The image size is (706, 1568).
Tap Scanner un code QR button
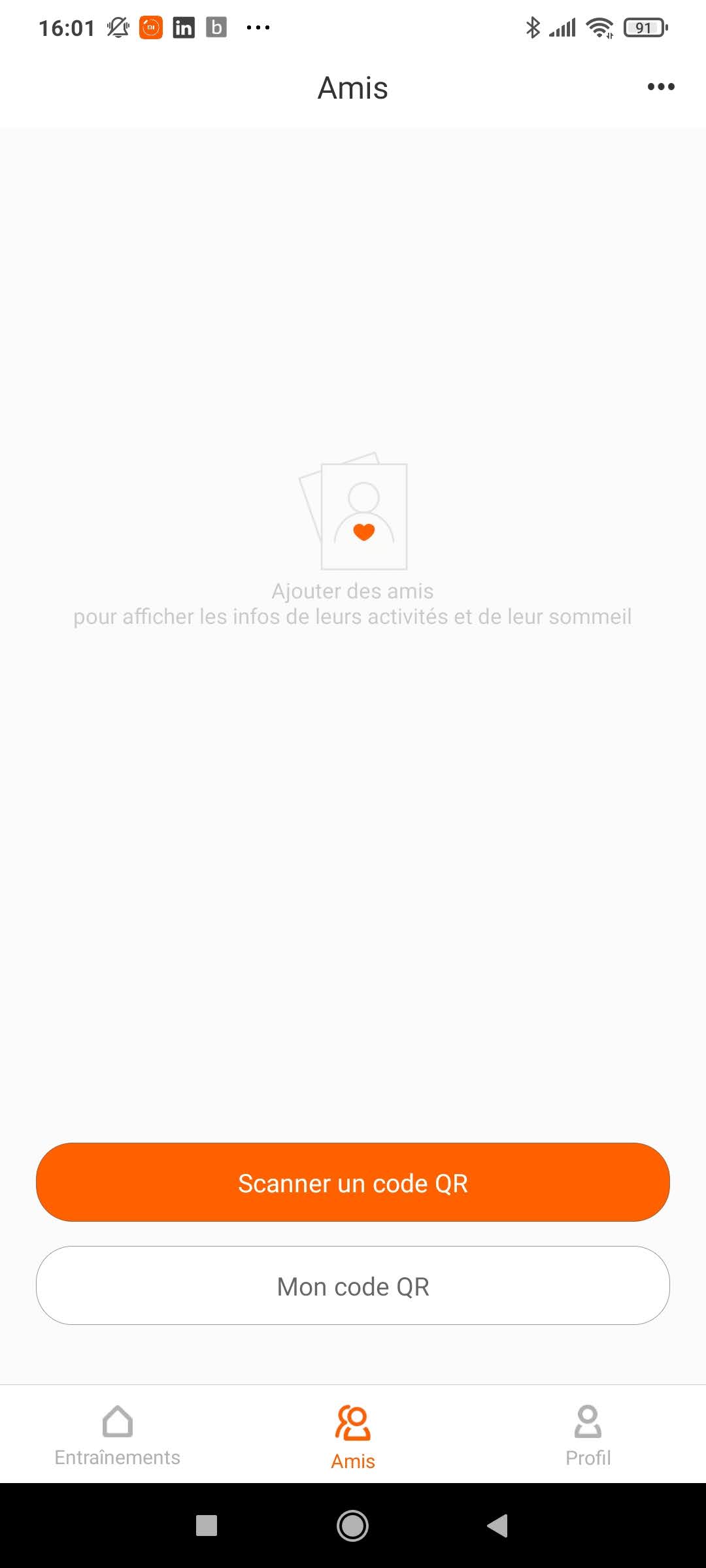[353, 1183]
